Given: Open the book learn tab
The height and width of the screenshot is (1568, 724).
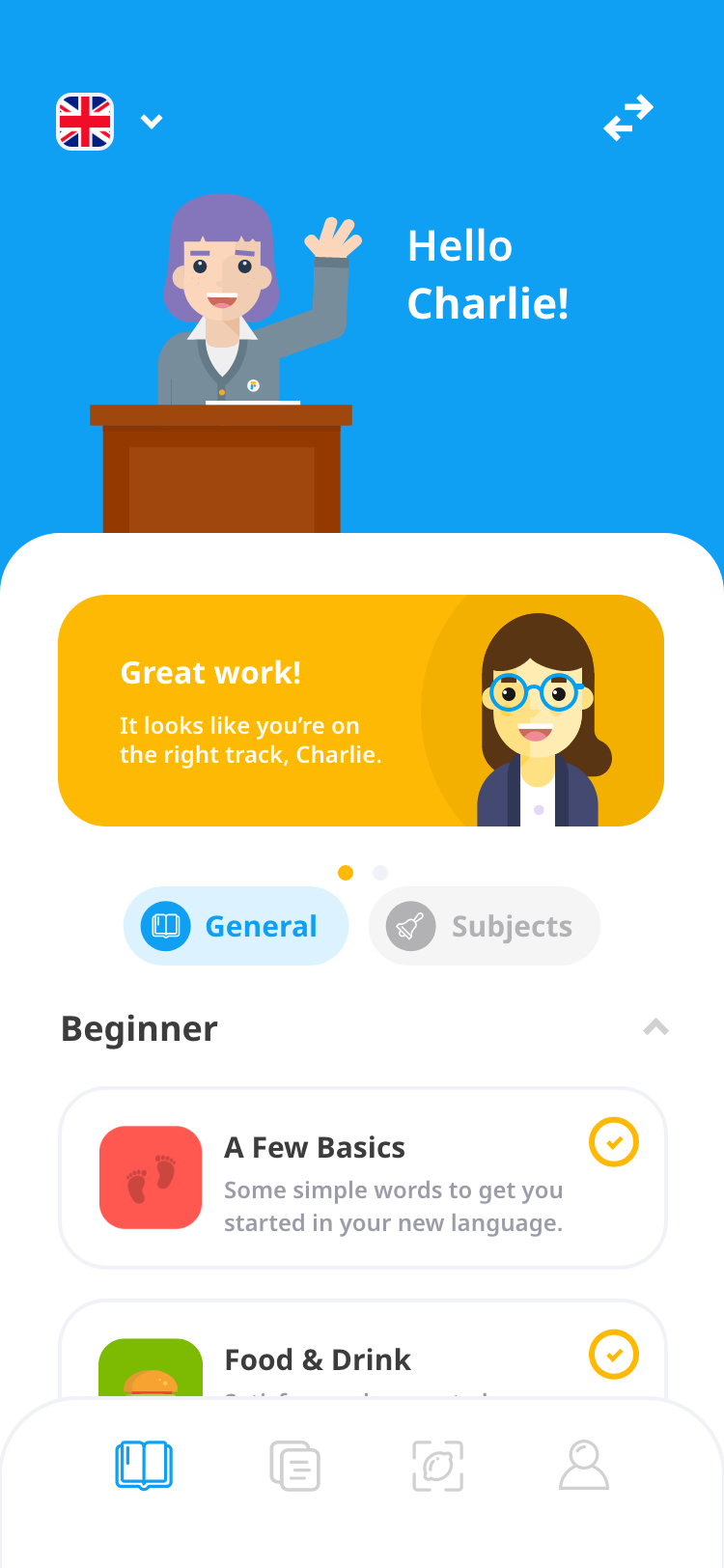Looking at the screenshot, I should [144, 1466].
